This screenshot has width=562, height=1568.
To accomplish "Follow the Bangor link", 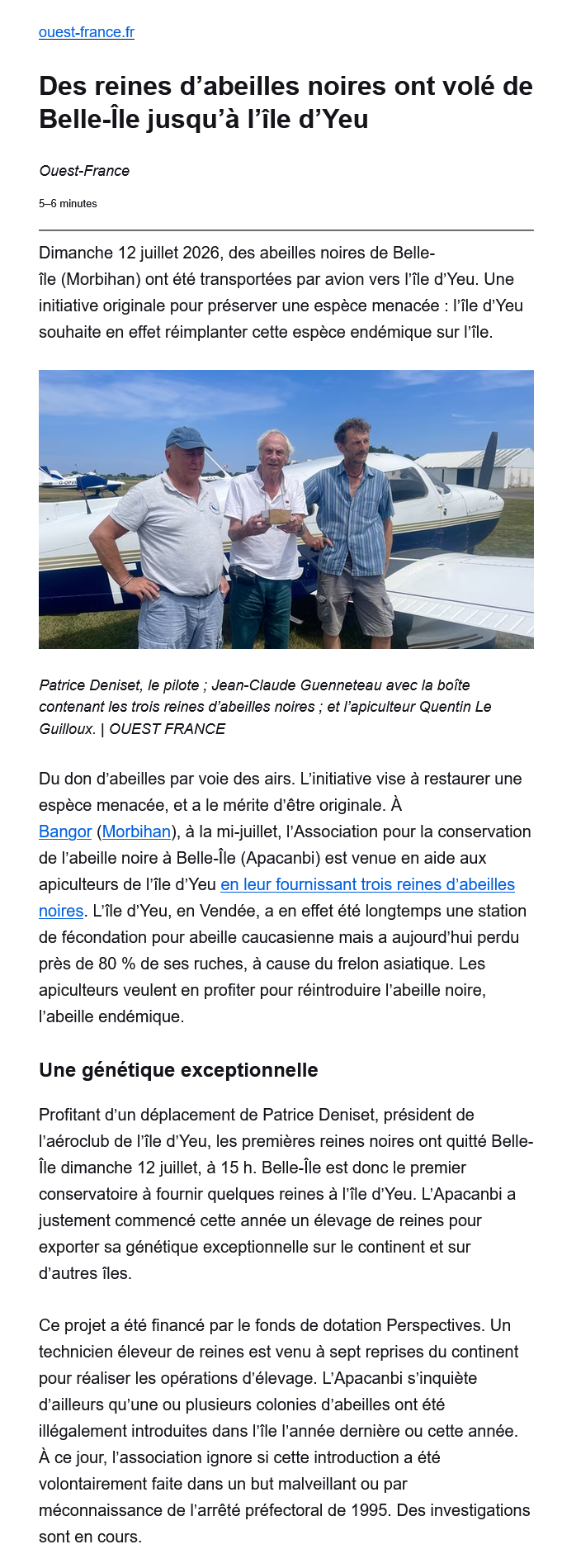I will coord(65,831).
